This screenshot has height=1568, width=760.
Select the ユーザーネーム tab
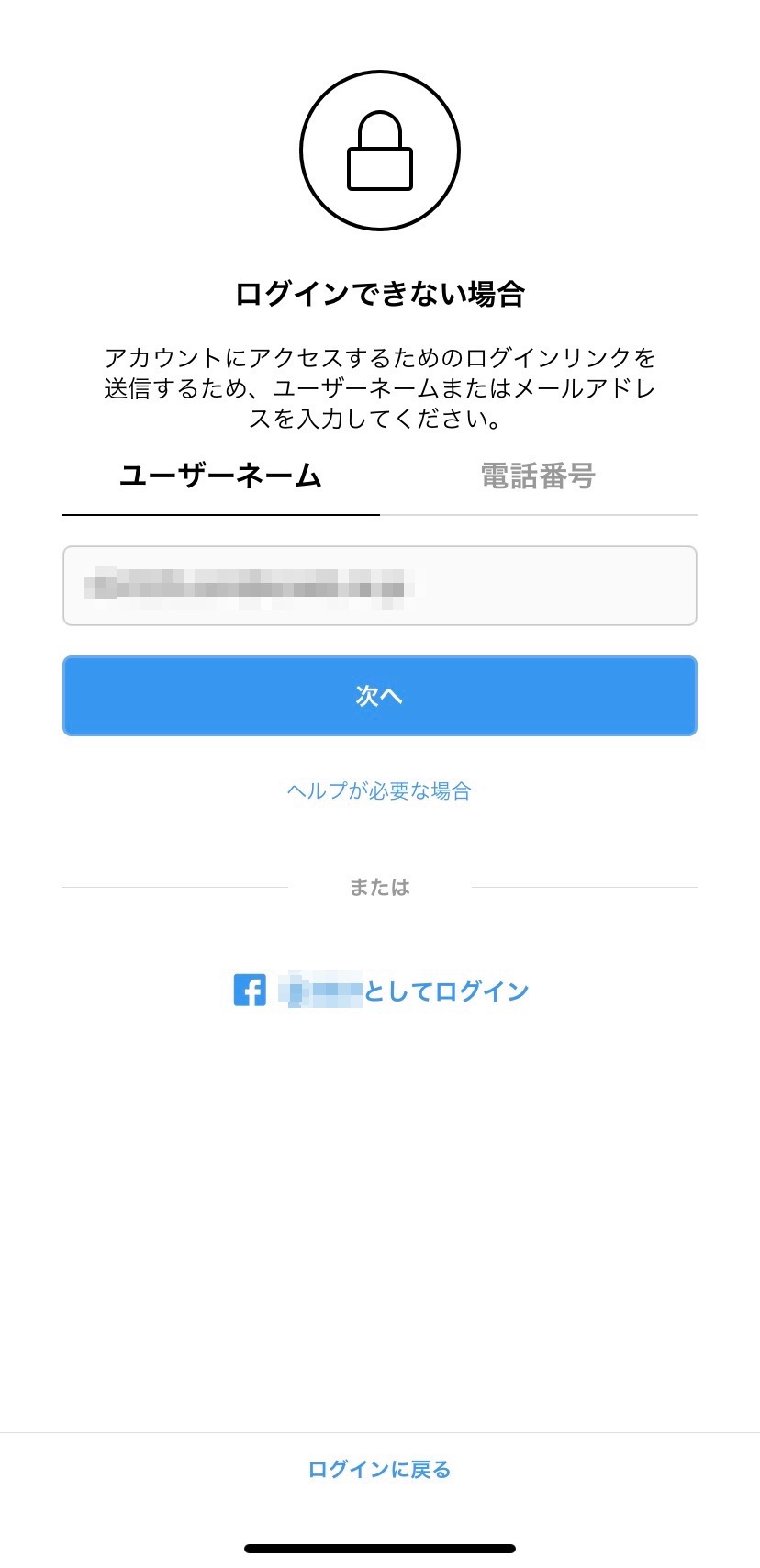220,476
